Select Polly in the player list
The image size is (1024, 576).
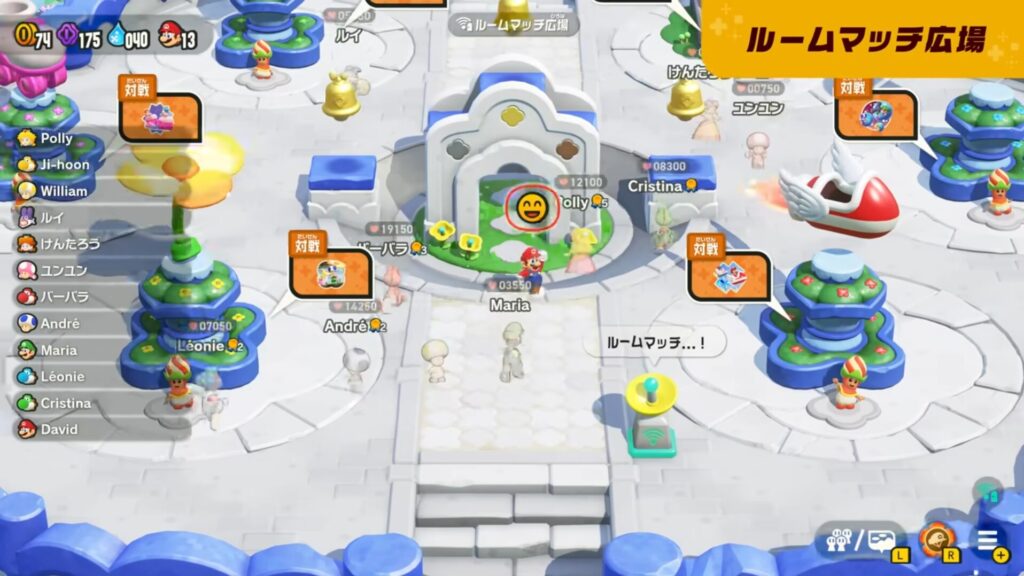[56, 138]
